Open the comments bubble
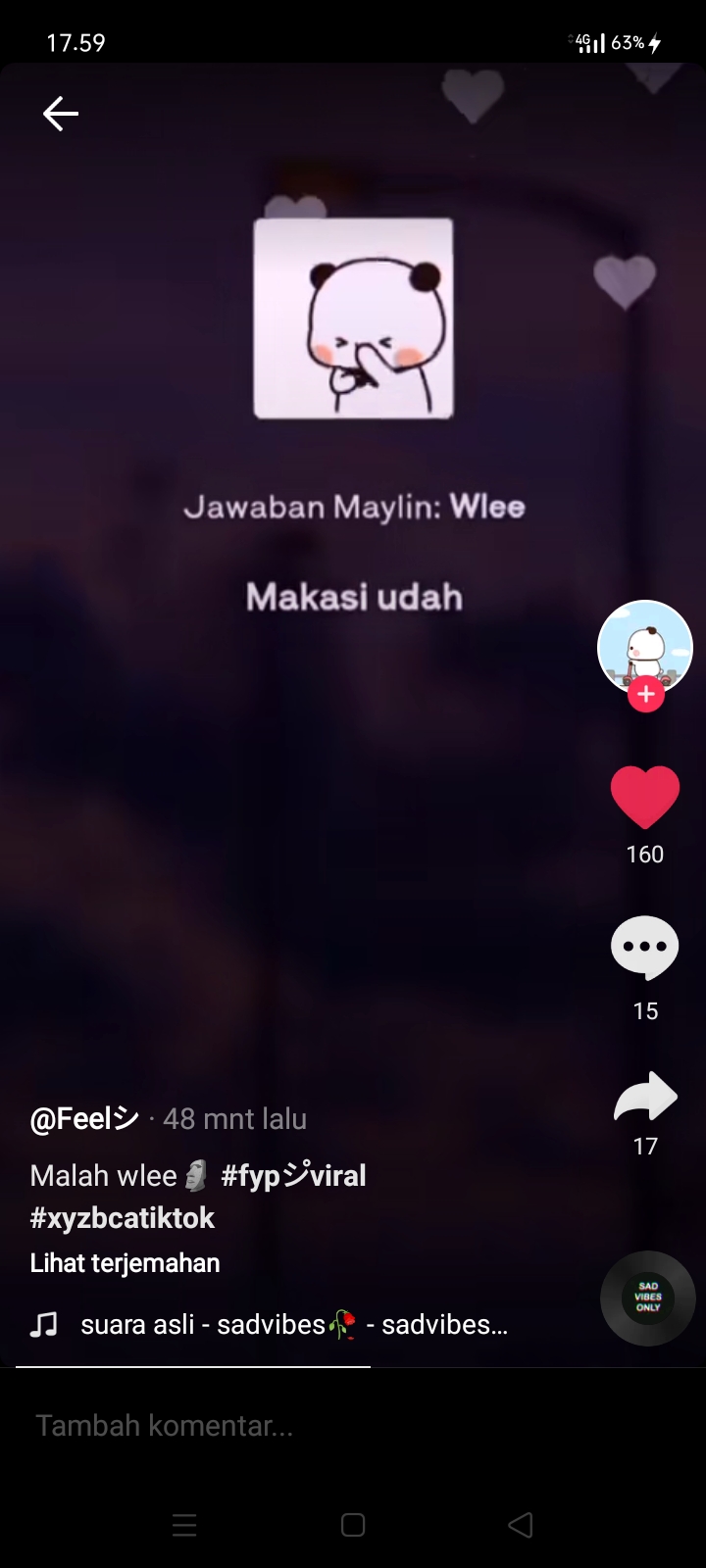Image resolution: width=706 pixels, height=1568 pixels. pos(645,948)
